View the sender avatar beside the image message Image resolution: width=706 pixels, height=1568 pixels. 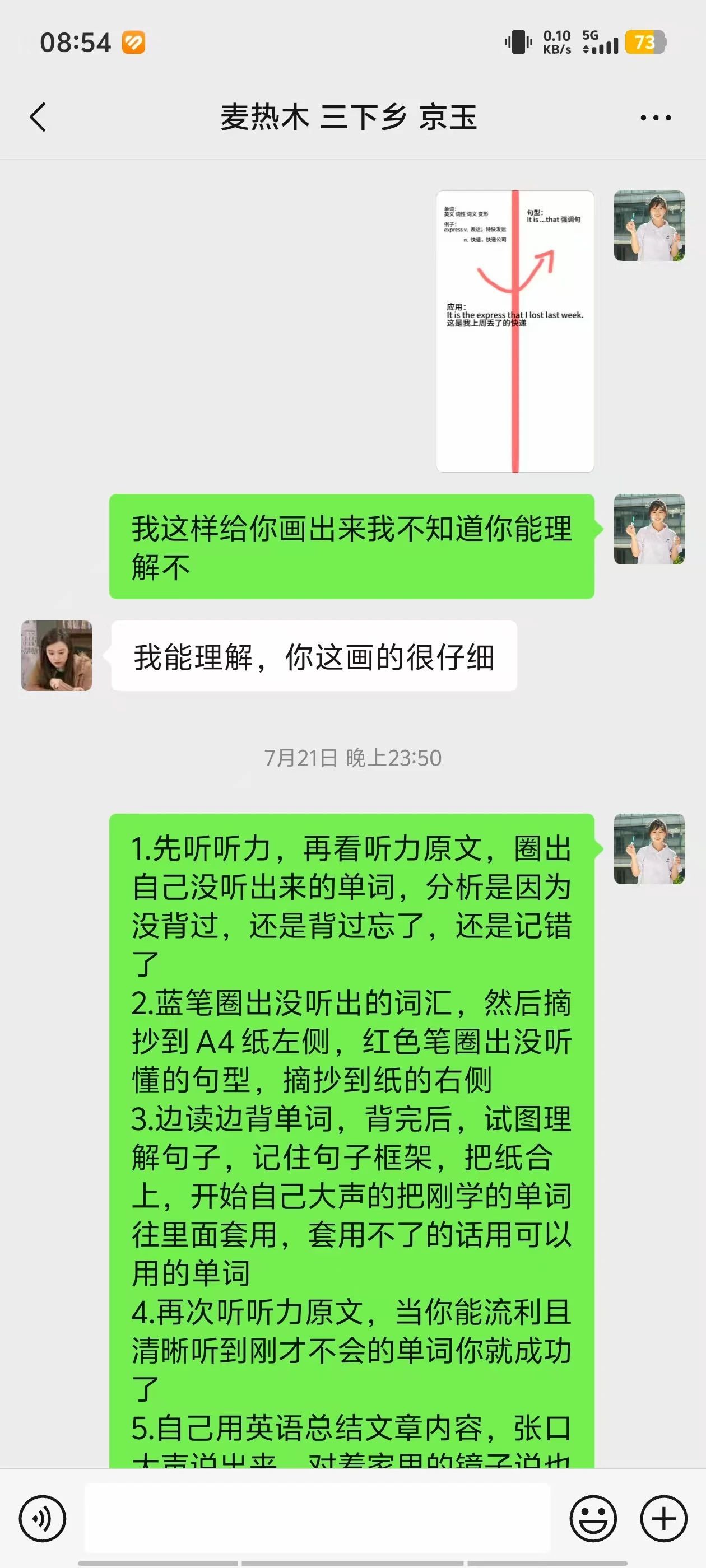[x=649, y=226]
